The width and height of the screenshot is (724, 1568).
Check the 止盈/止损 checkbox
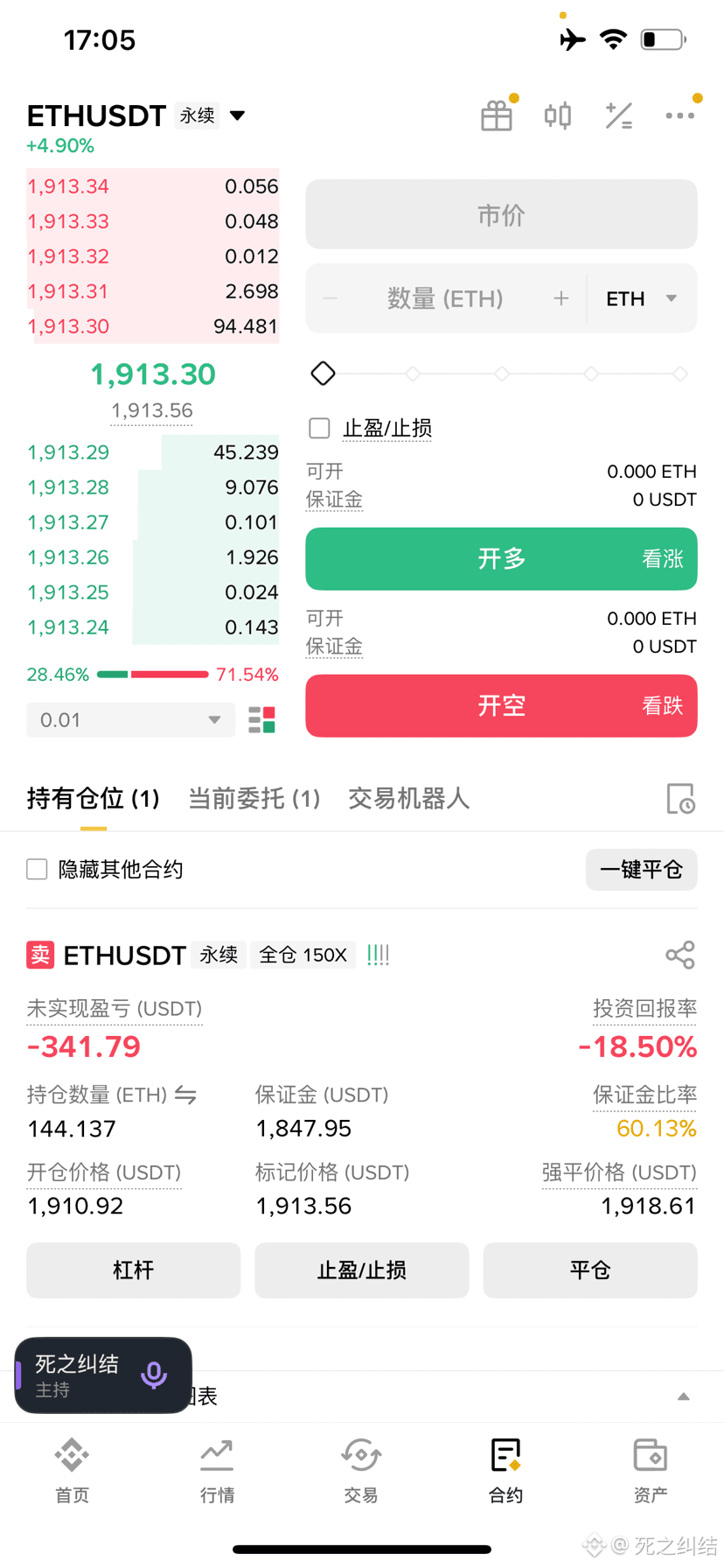319,428
